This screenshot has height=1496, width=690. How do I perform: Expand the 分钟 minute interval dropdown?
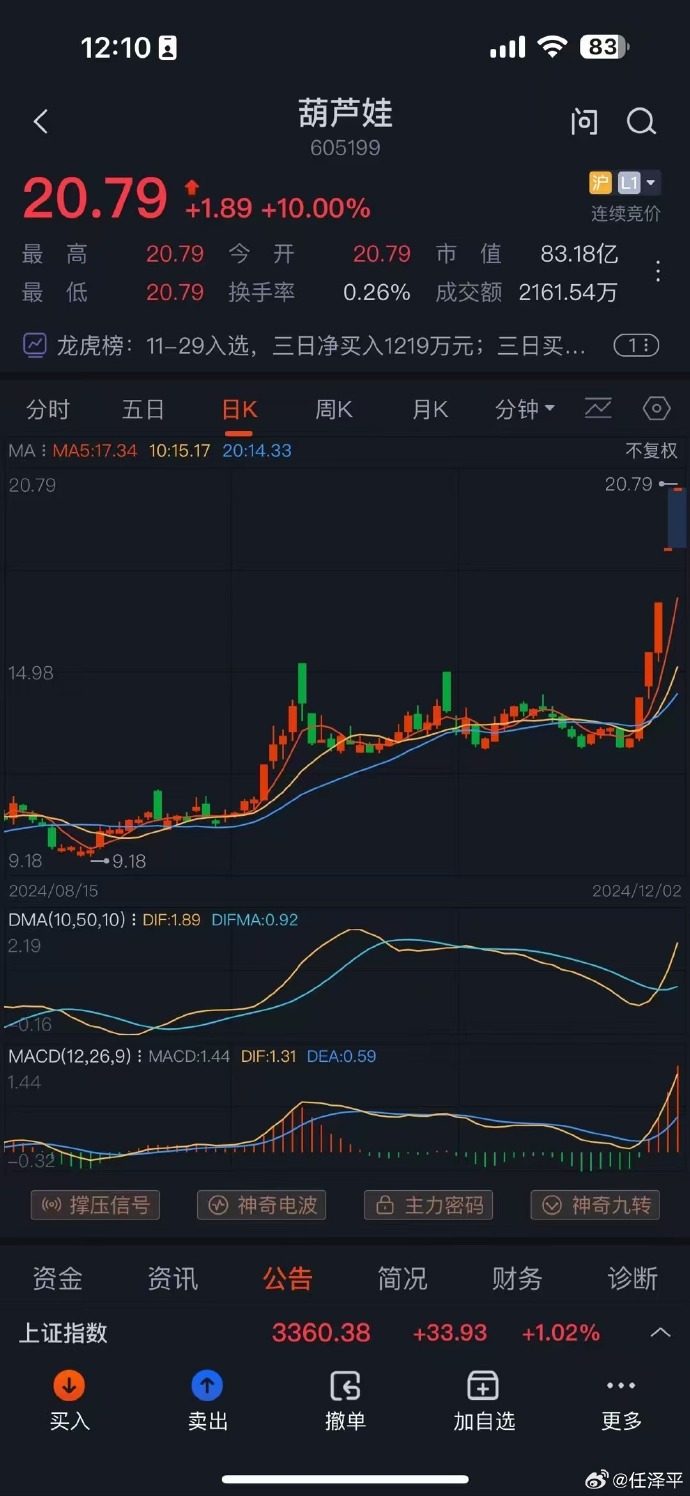tap(526, 409)
